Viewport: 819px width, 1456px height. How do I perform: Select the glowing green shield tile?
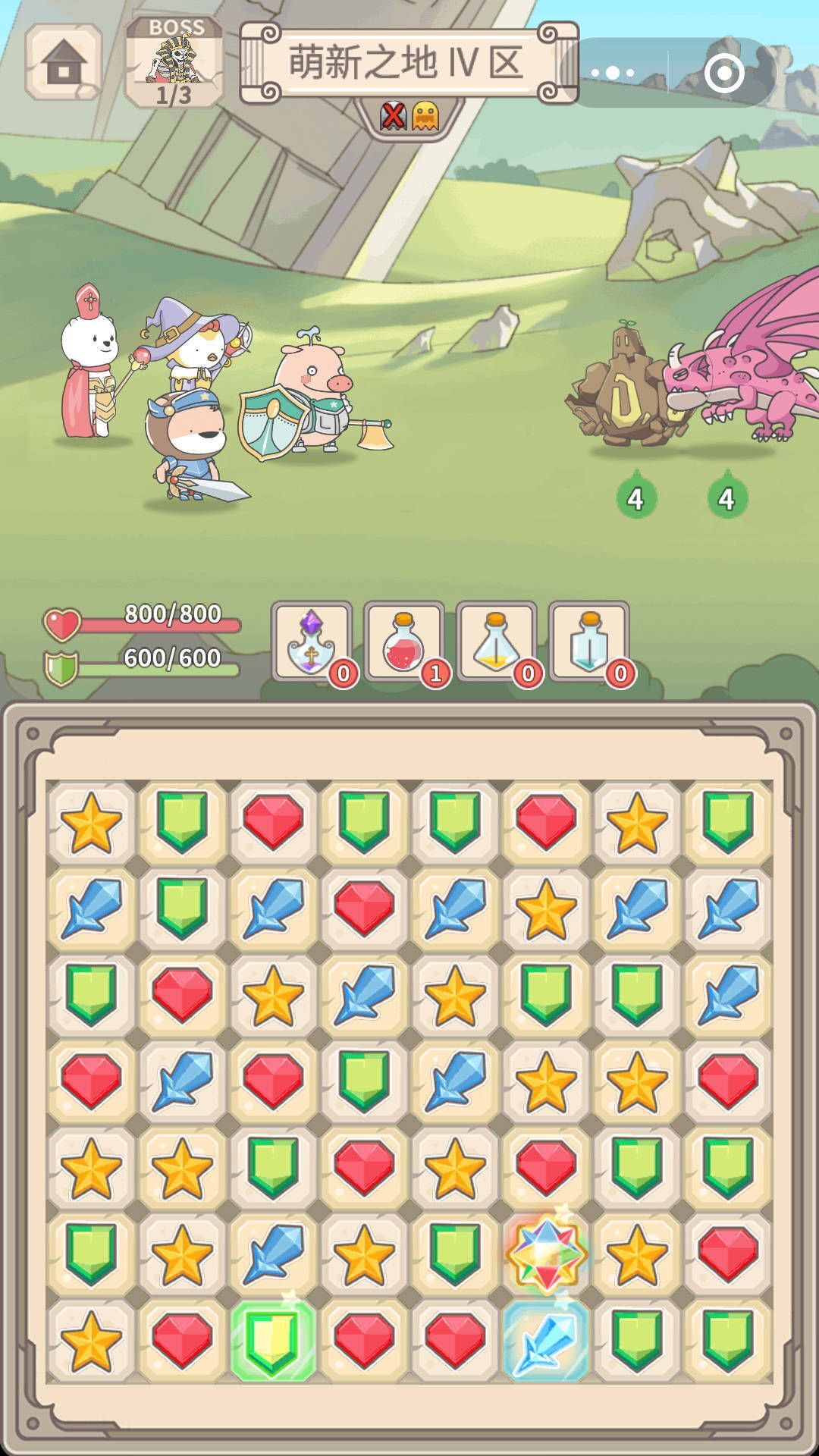[x=273, y=1340]
